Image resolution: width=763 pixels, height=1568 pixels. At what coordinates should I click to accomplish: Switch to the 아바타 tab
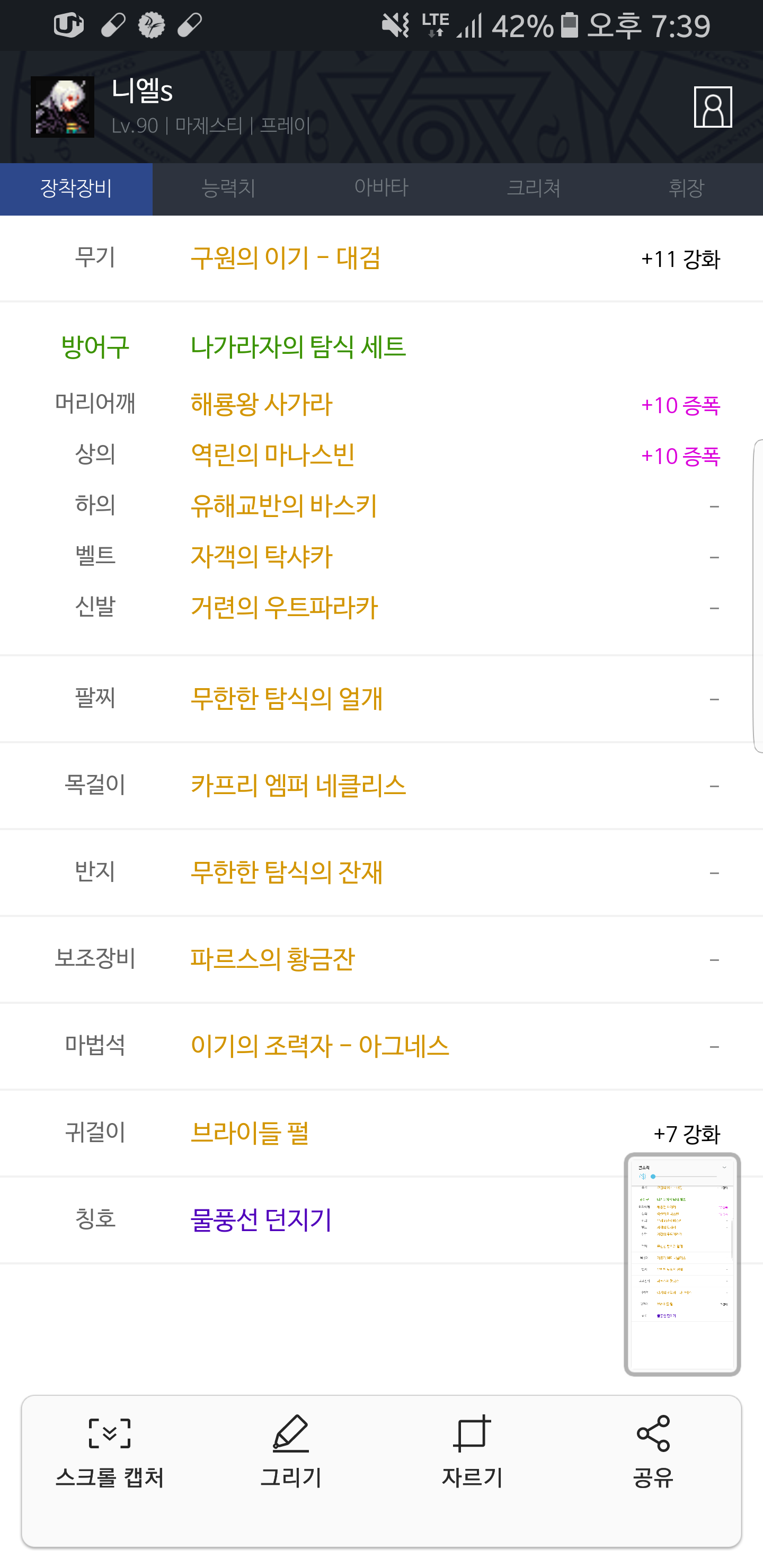tap(381, 189)
